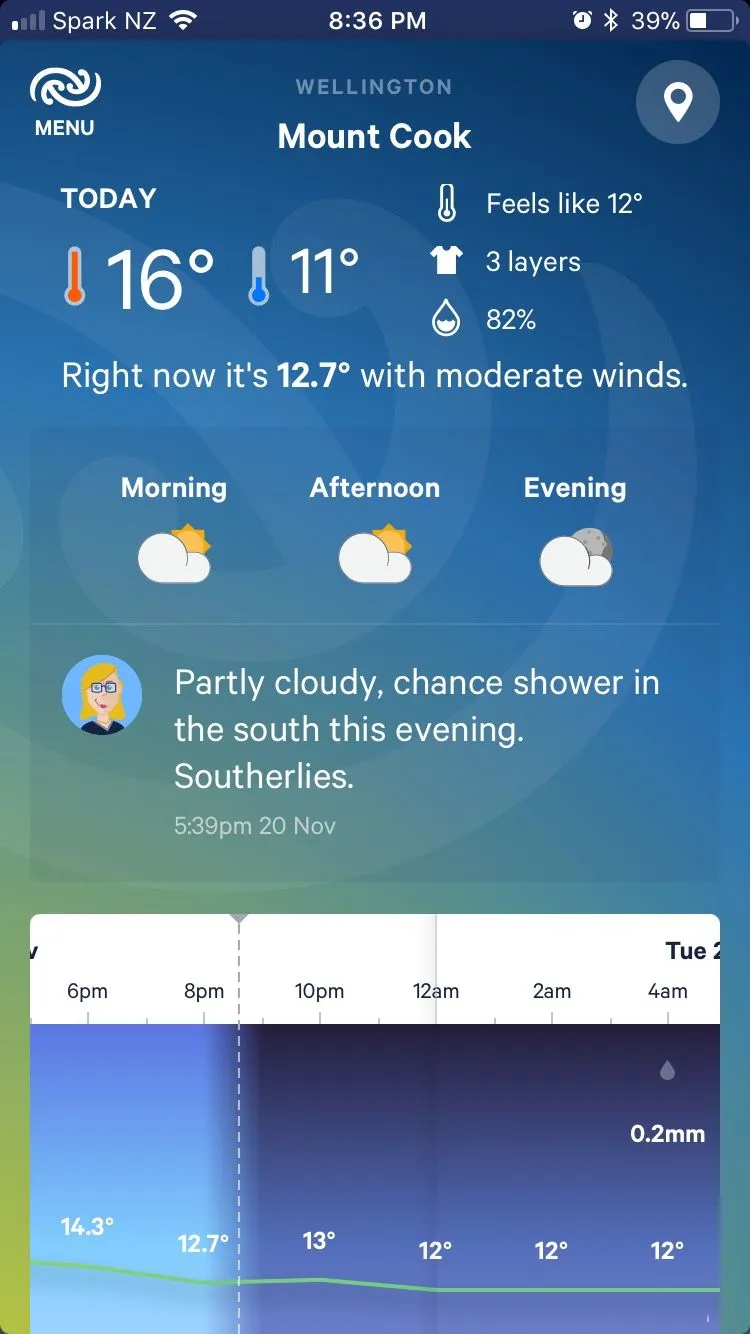
Task: Open the MENU button
Action: point(65,102)
